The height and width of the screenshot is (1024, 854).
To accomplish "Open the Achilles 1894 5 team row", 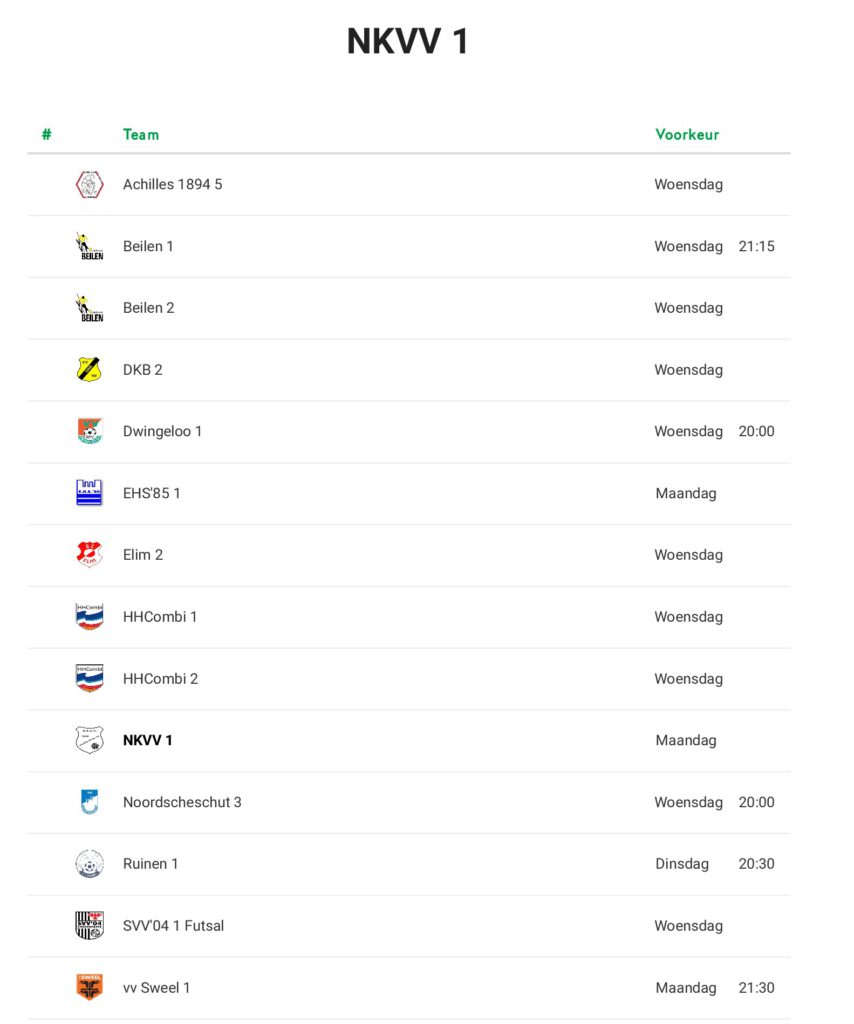I will (172, 185).
